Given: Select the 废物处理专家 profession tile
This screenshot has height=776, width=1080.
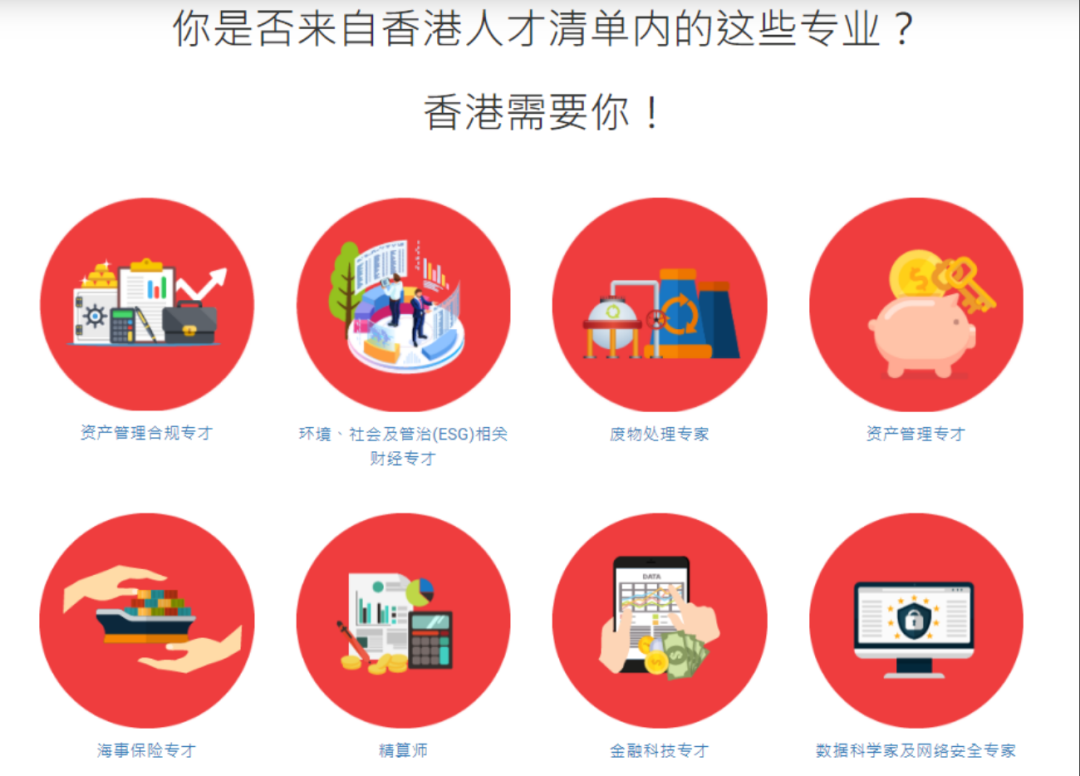Looking at the screenshot, I should point(659,305).
